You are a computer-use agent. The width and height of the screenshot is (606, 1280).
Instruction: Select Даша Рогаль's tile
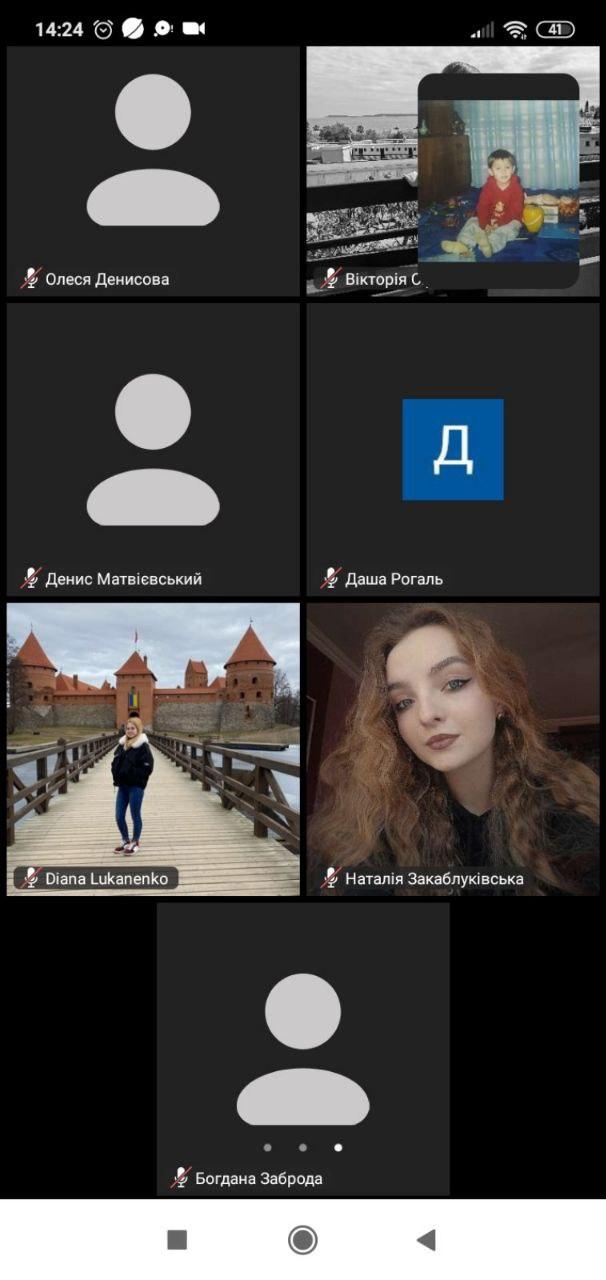[453, 449]
